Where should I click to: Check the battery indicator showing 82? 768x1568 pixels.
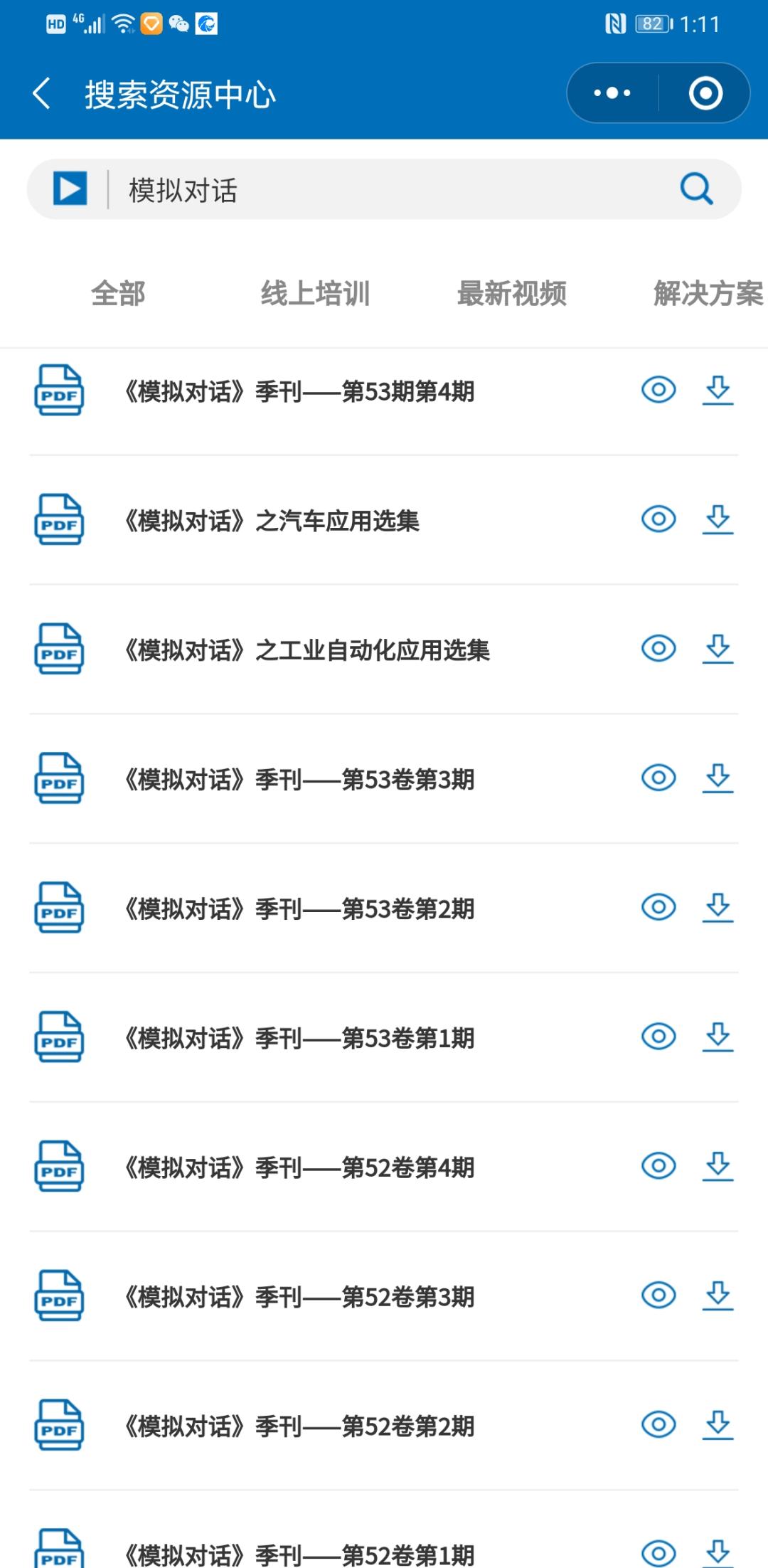647,23
